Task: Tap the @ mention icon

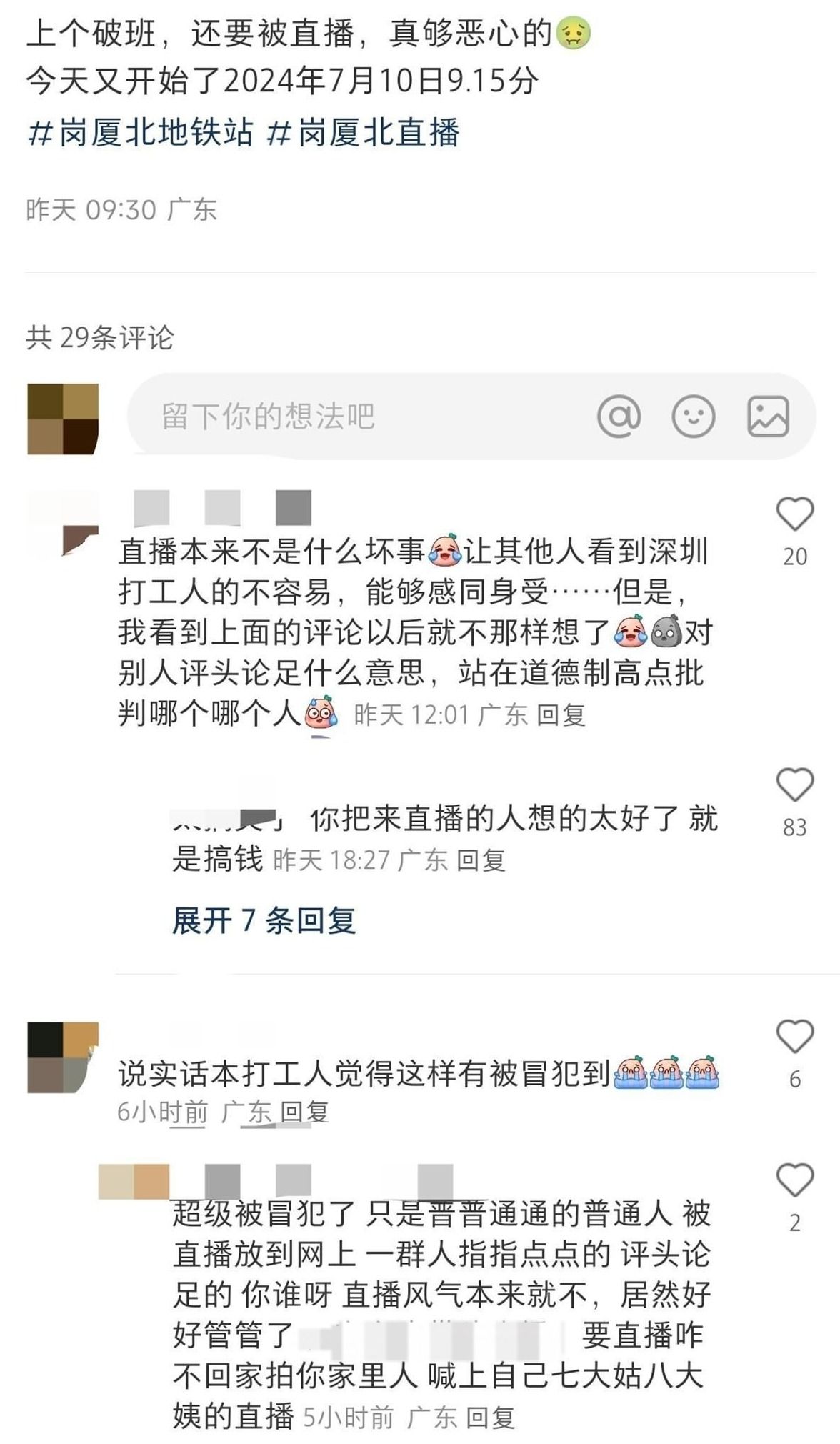Action: [x=619, y=416]
